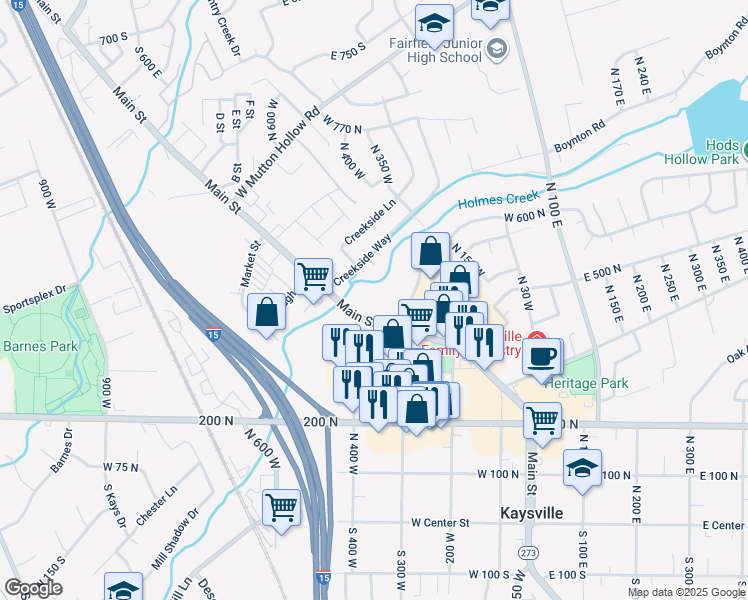The width and height of the screenshot is (748, 600).
Task: Open the shopping bag marker beside Market St
Action: [268, 311]
